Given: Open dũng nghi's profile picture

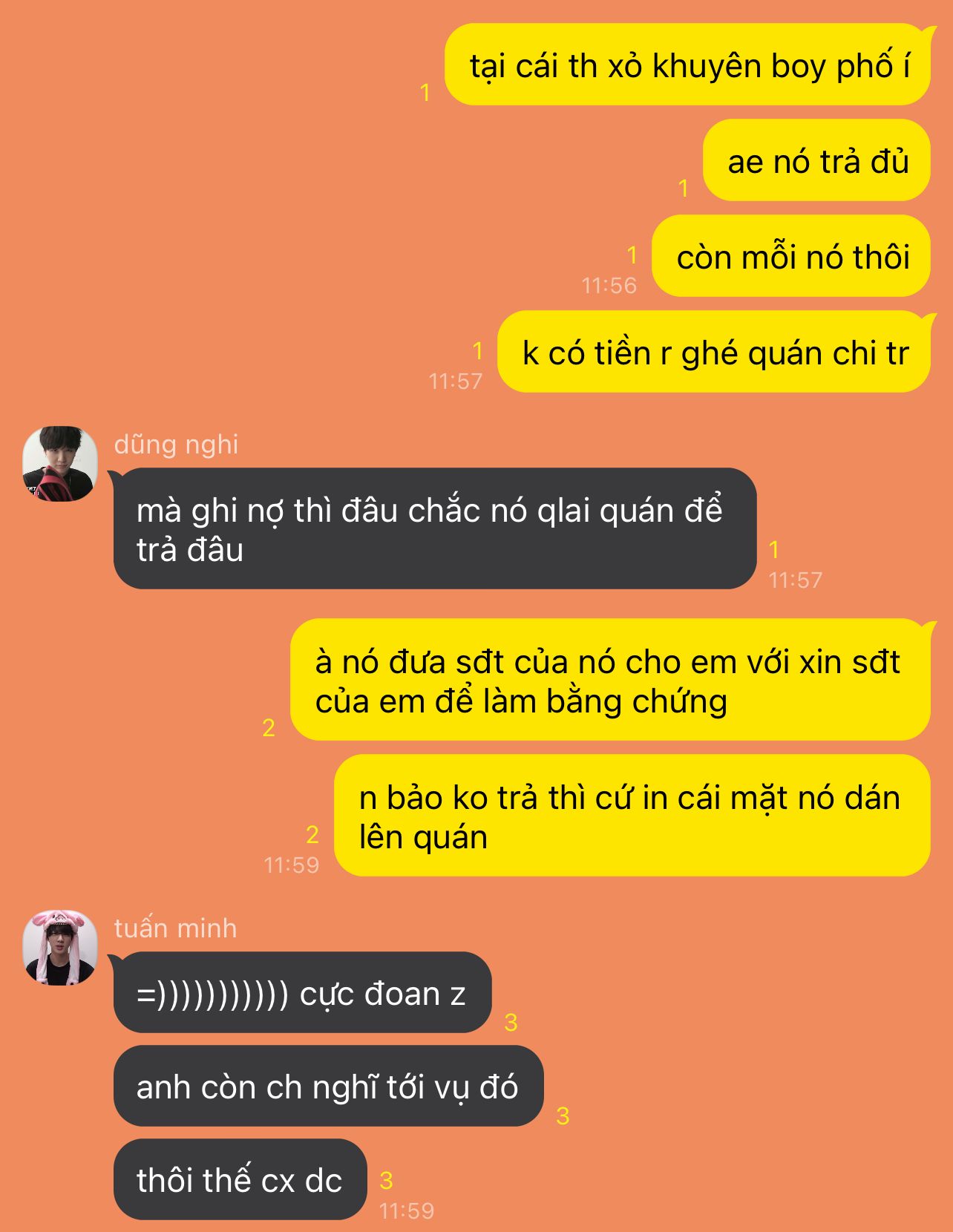Looking at the screenshot, I should 60,464.
